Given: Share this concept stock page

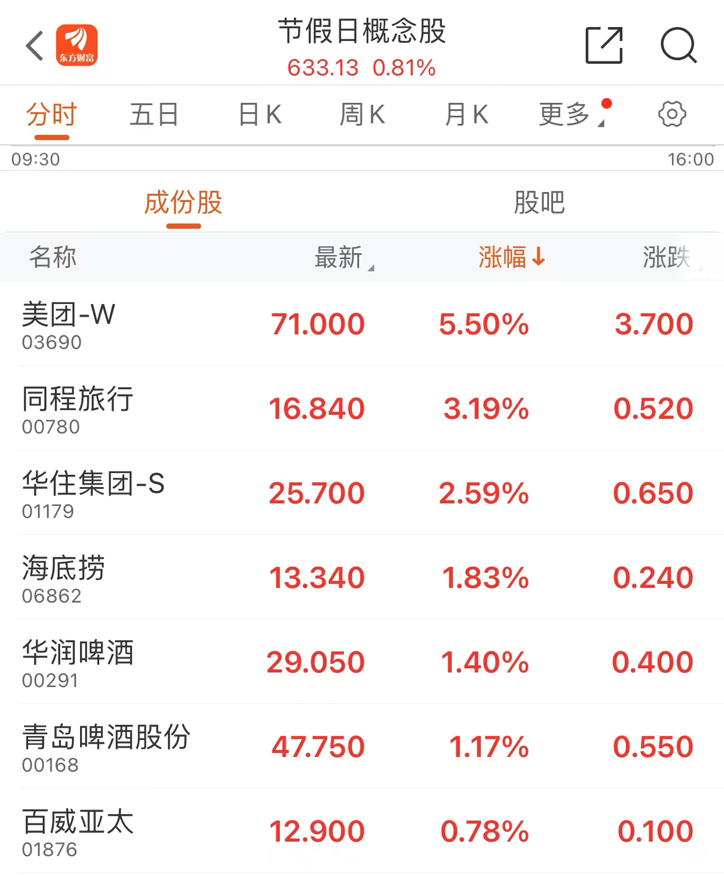Looking at the screenshot, I should tap(604, 46).
